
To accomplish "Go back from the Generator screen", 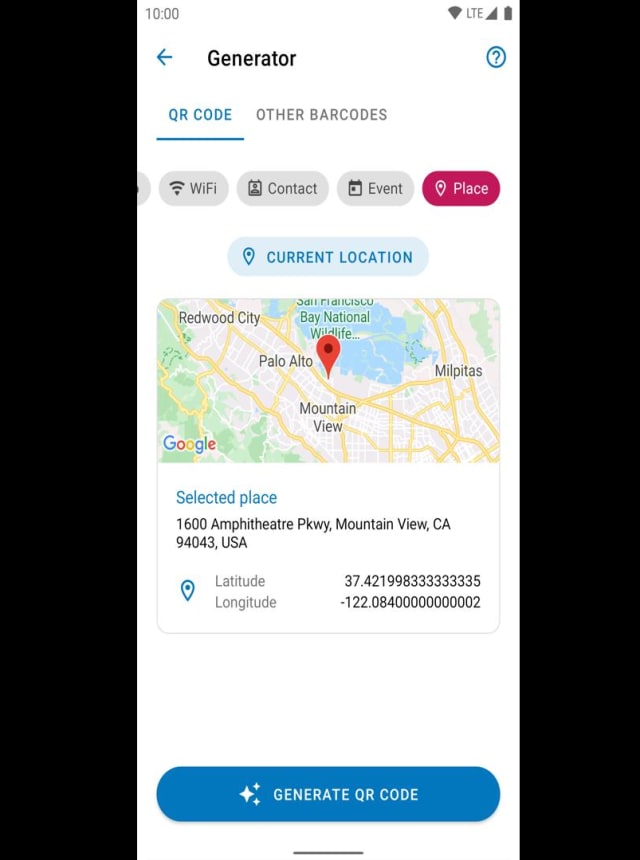I will point(165,58).
